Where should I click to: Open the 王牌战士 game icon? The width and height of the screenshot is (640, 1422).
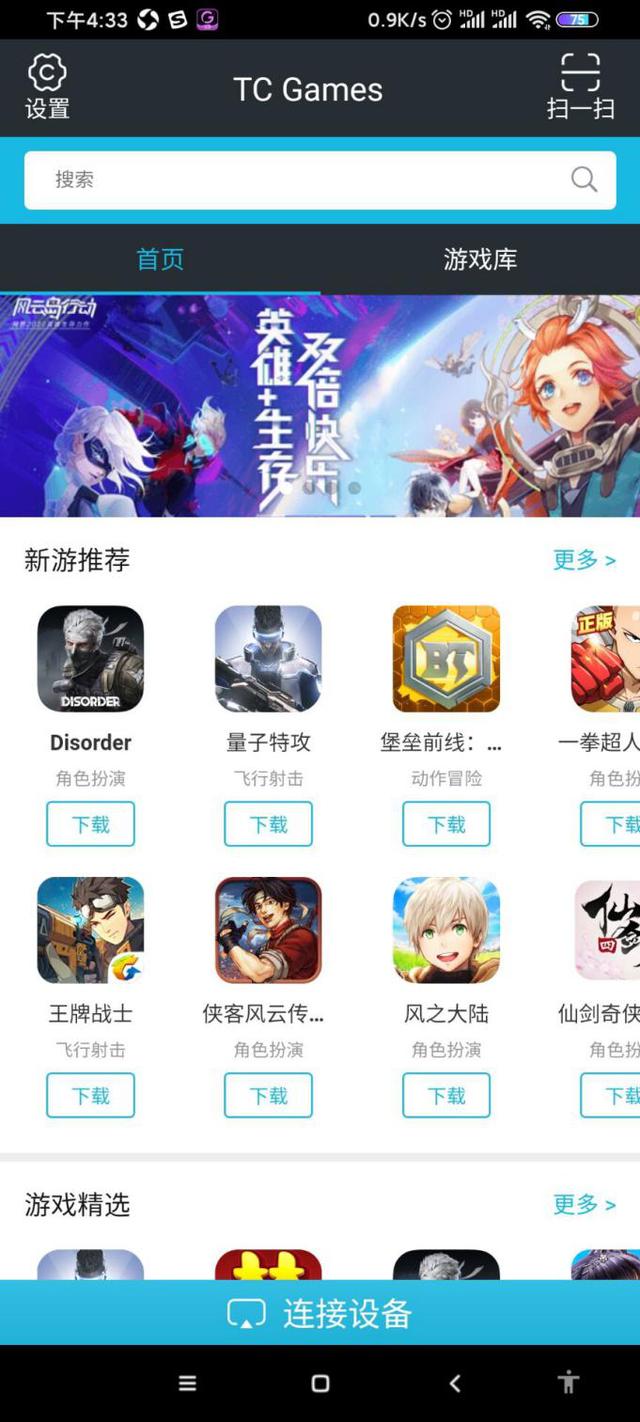coord(90,930)
